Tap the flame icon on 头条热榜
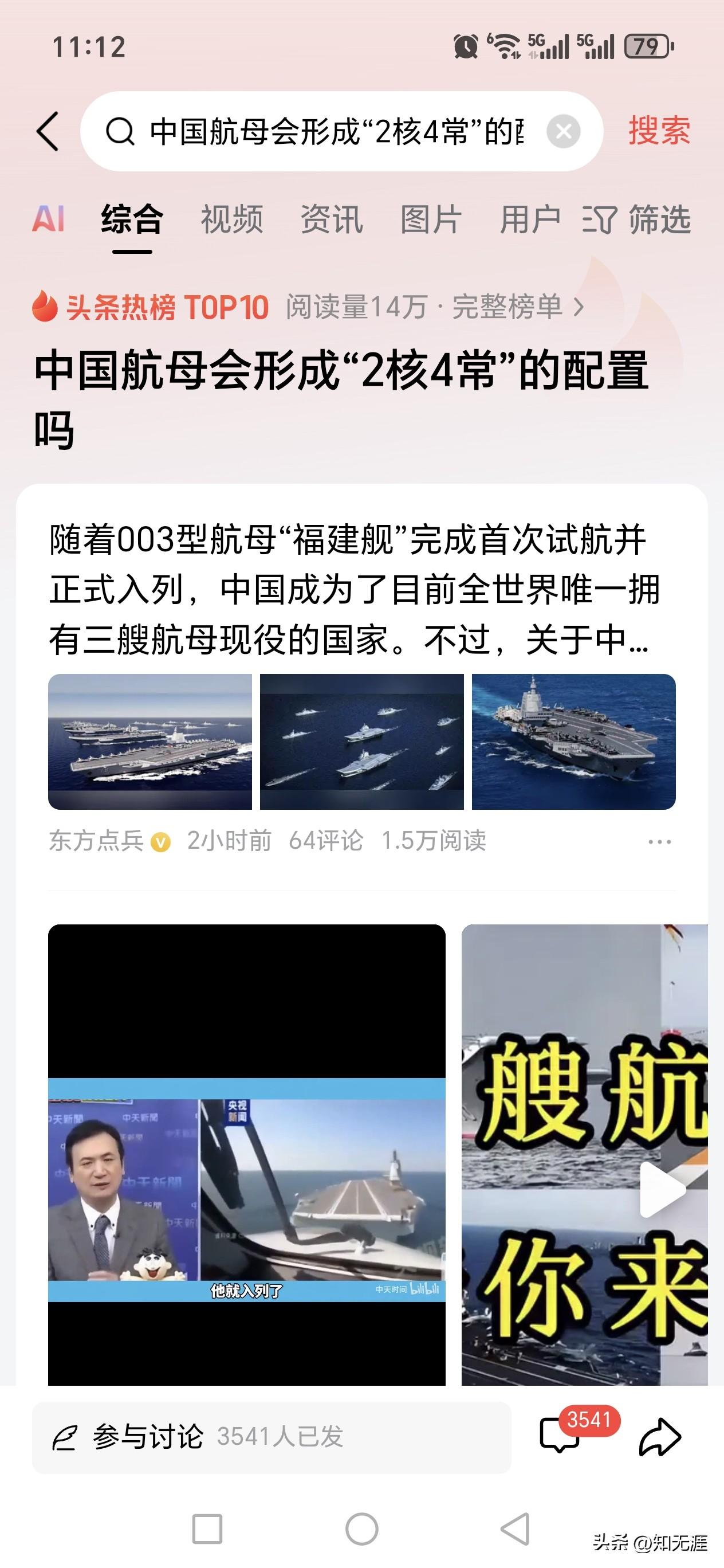 [46, 308]
